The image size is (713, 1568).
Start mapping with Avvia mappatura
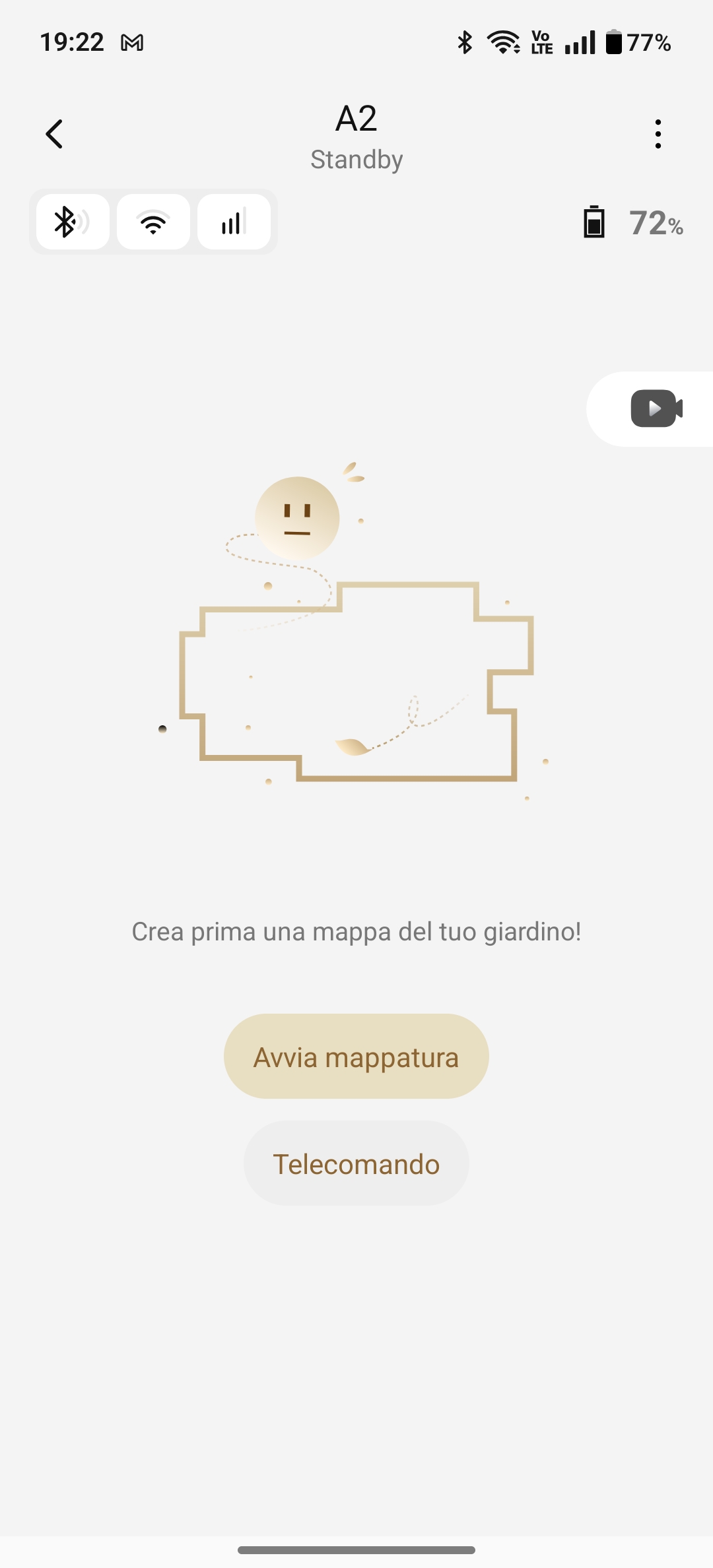[356, 1057]
